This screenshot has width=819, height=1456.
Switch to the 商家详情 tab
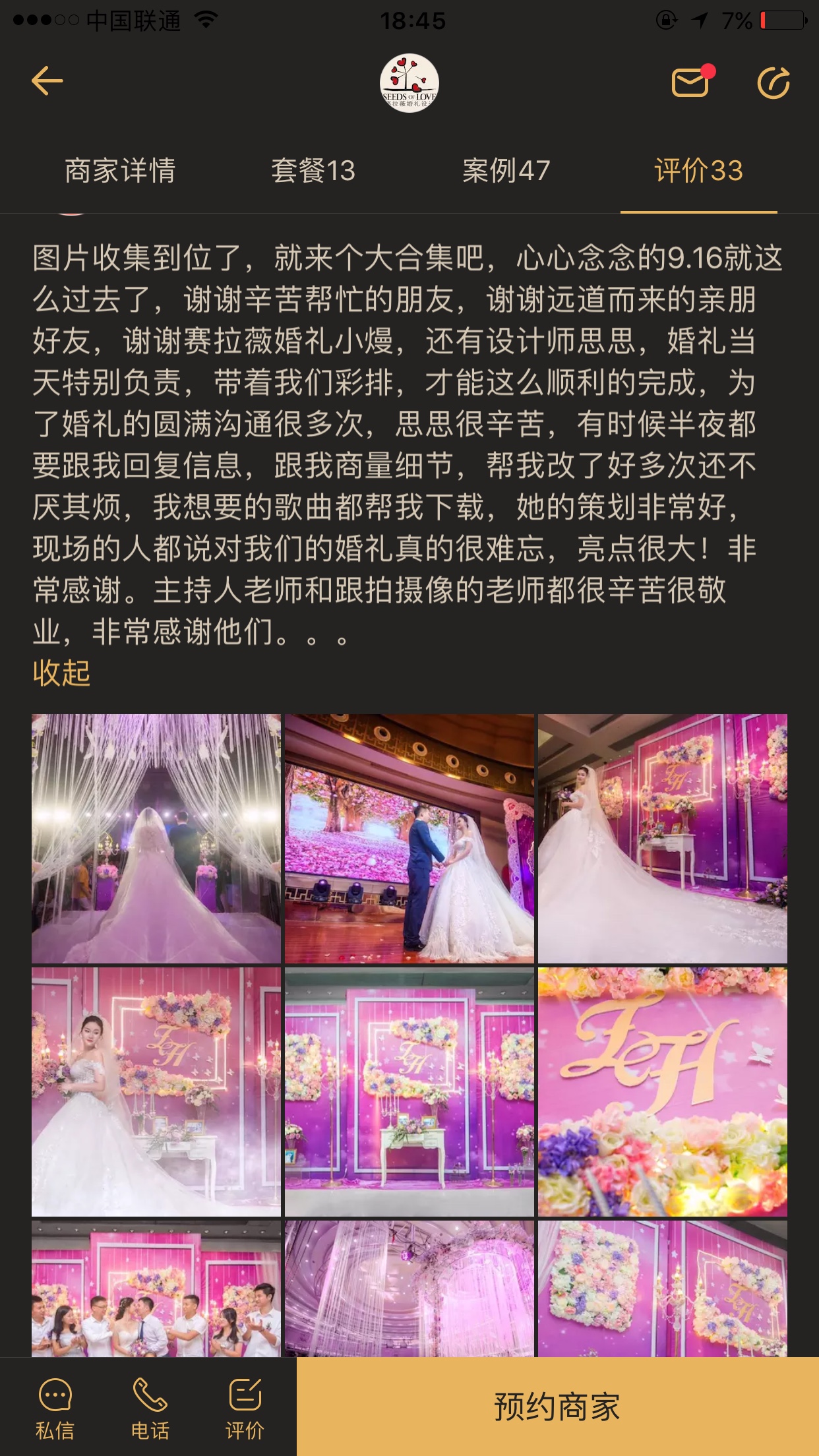tap(120, 171)
